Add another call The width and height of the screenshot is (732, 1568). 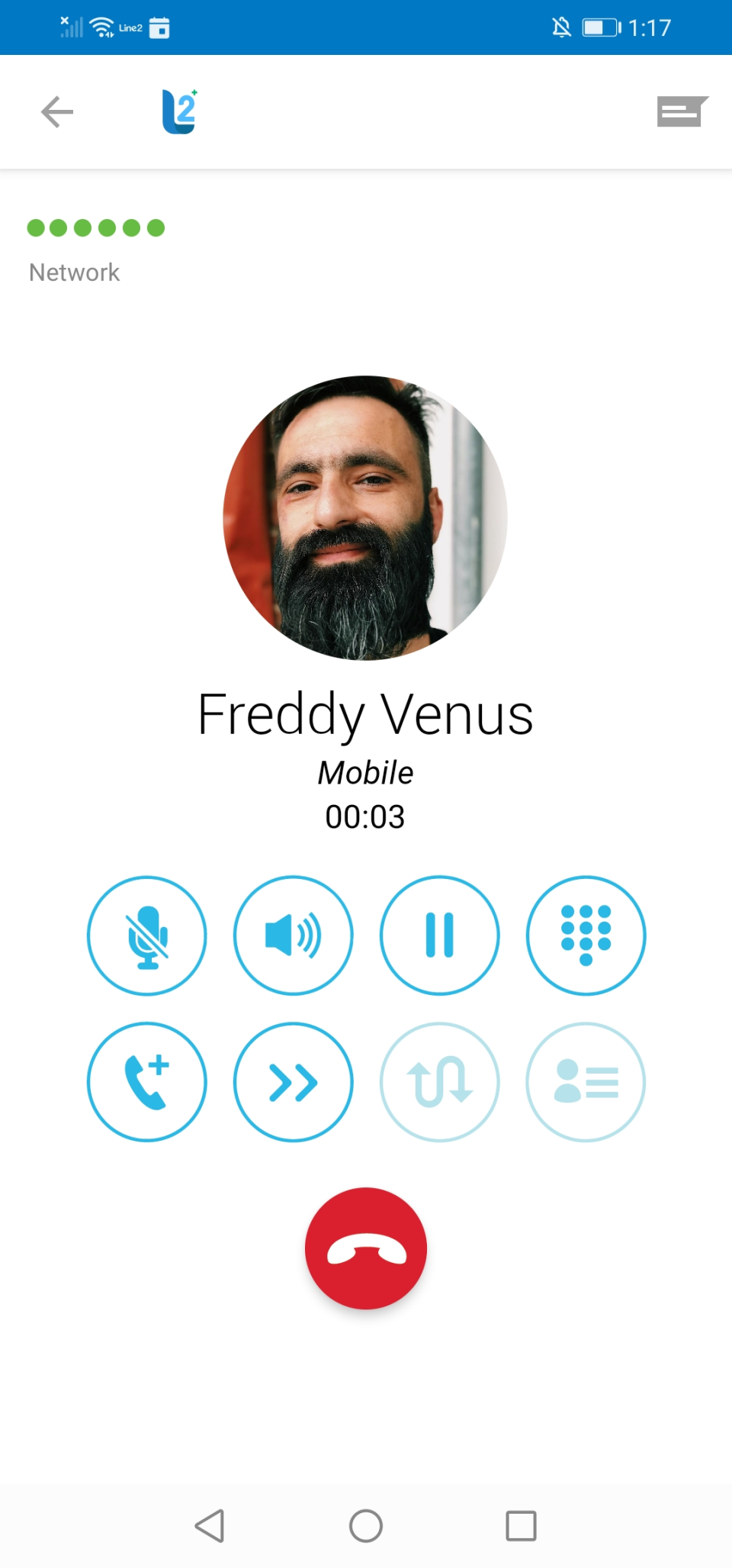[x=146, y=1082]
